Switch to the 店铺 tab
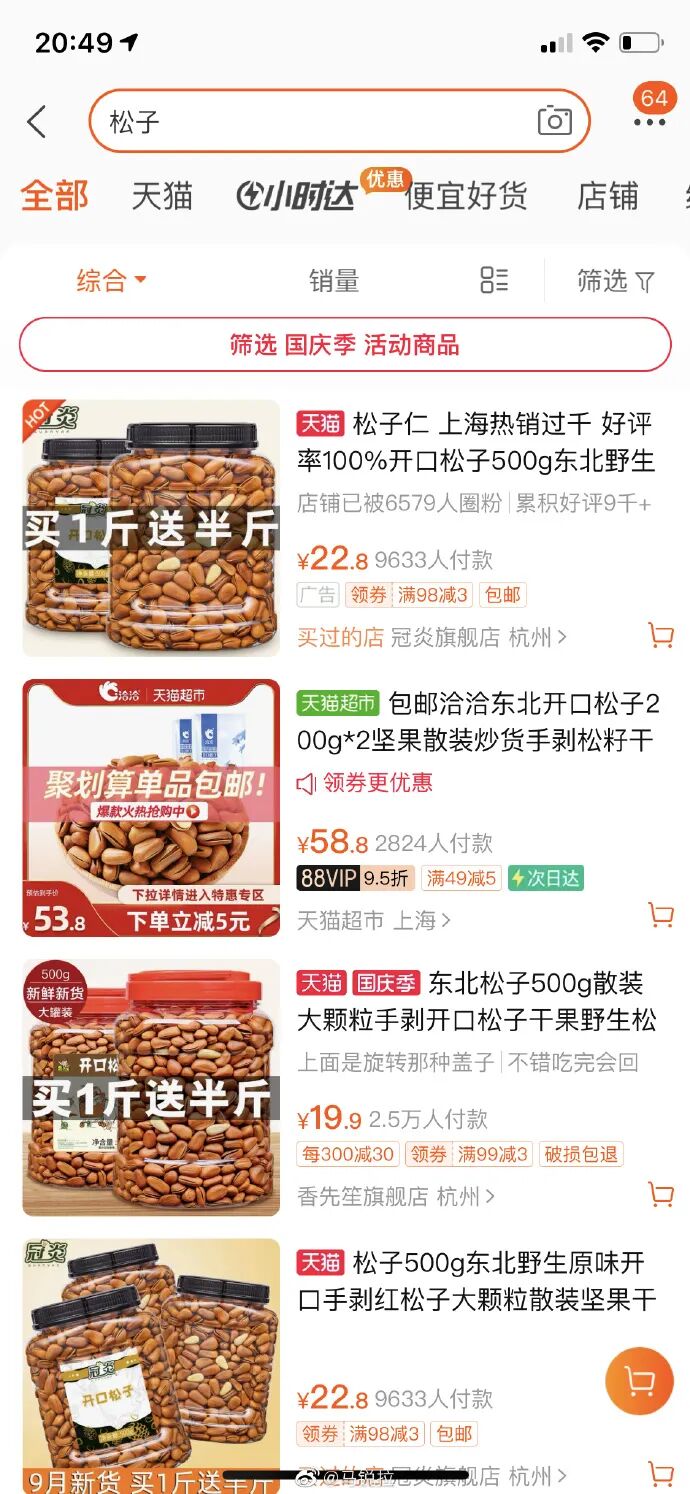 (608, 196)
